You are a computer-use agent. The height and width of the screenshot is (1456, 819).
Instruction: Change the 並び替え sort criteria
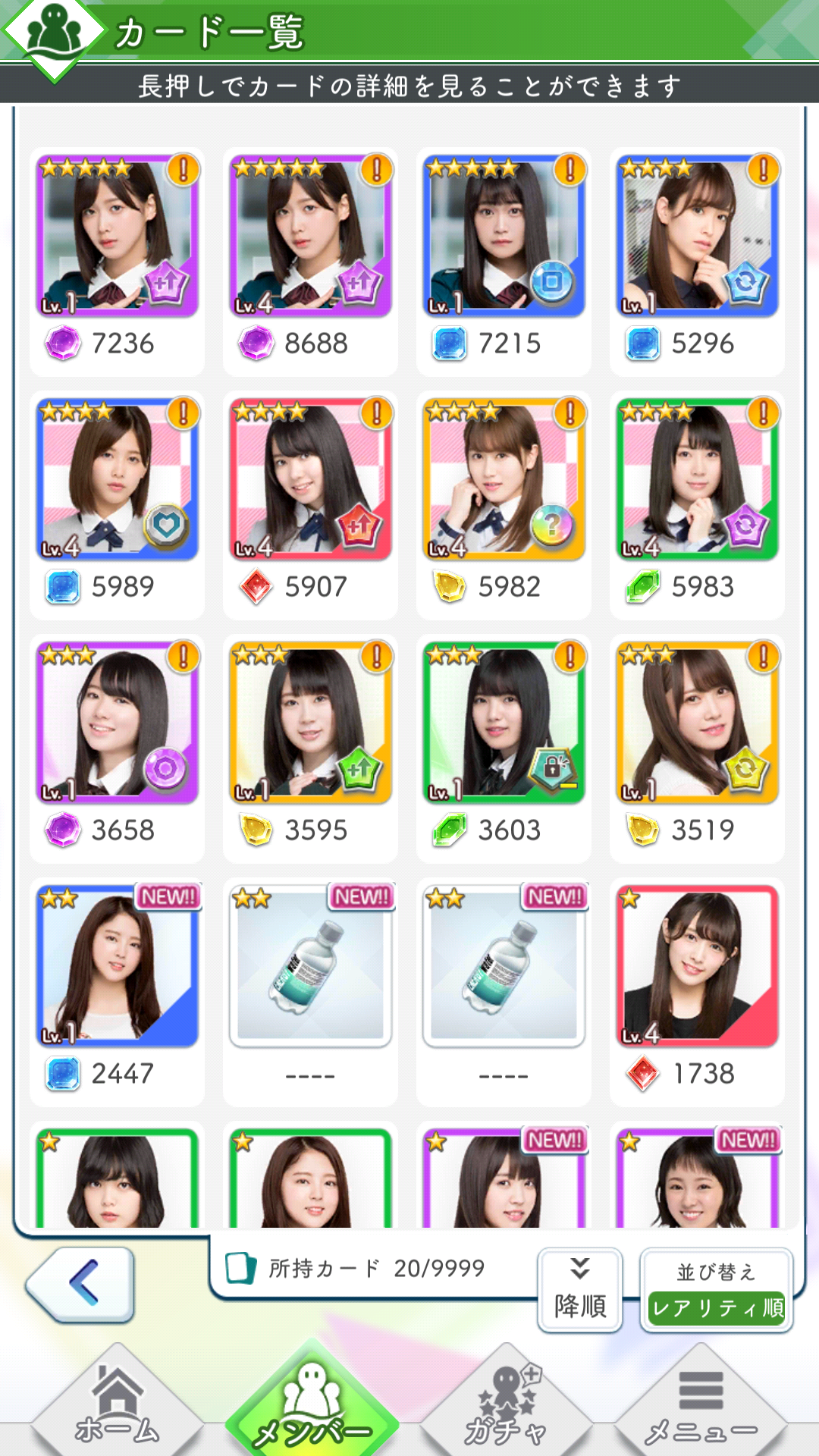tap(716, 1290)
